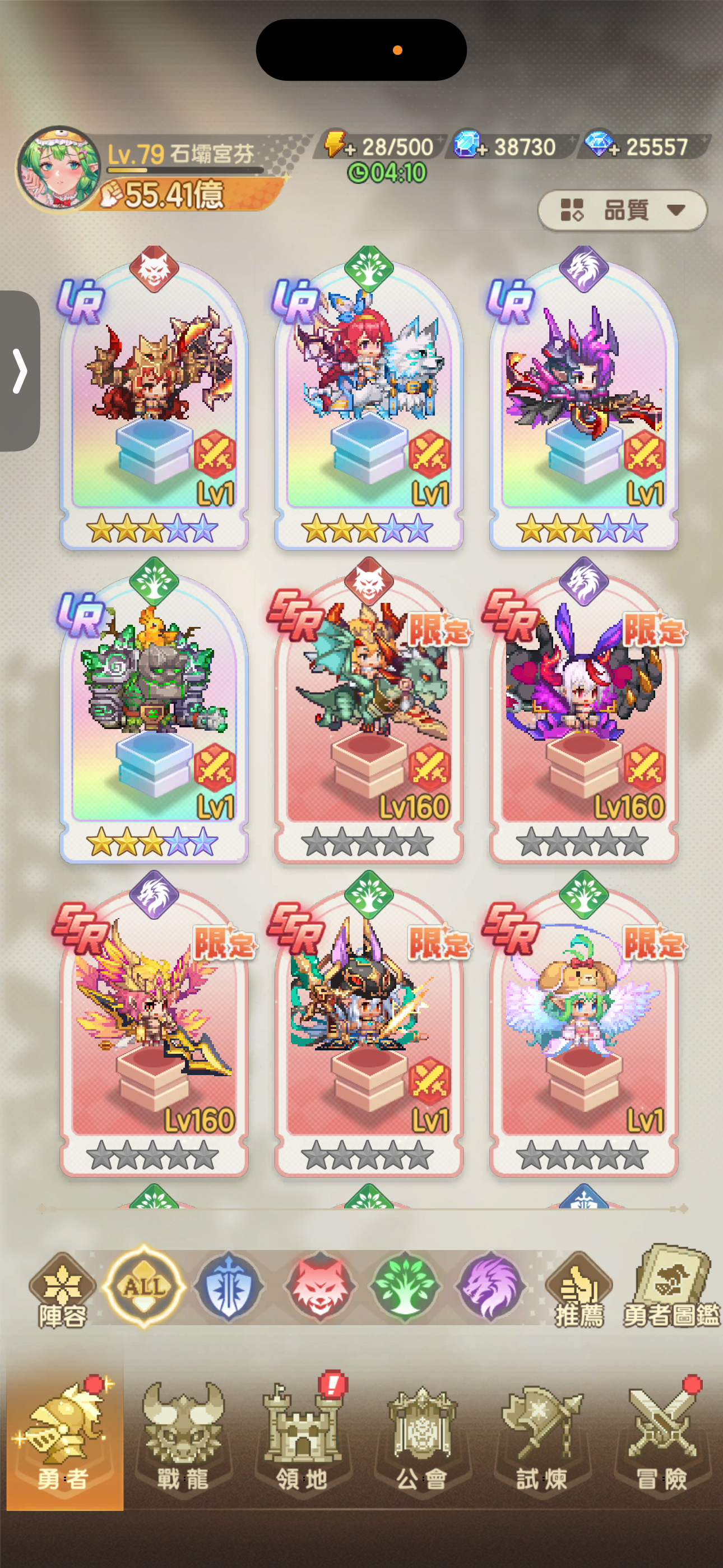Filter heroes by purple dragon faction
This screenshot has width=723, height=1568.
[490, 1287]
